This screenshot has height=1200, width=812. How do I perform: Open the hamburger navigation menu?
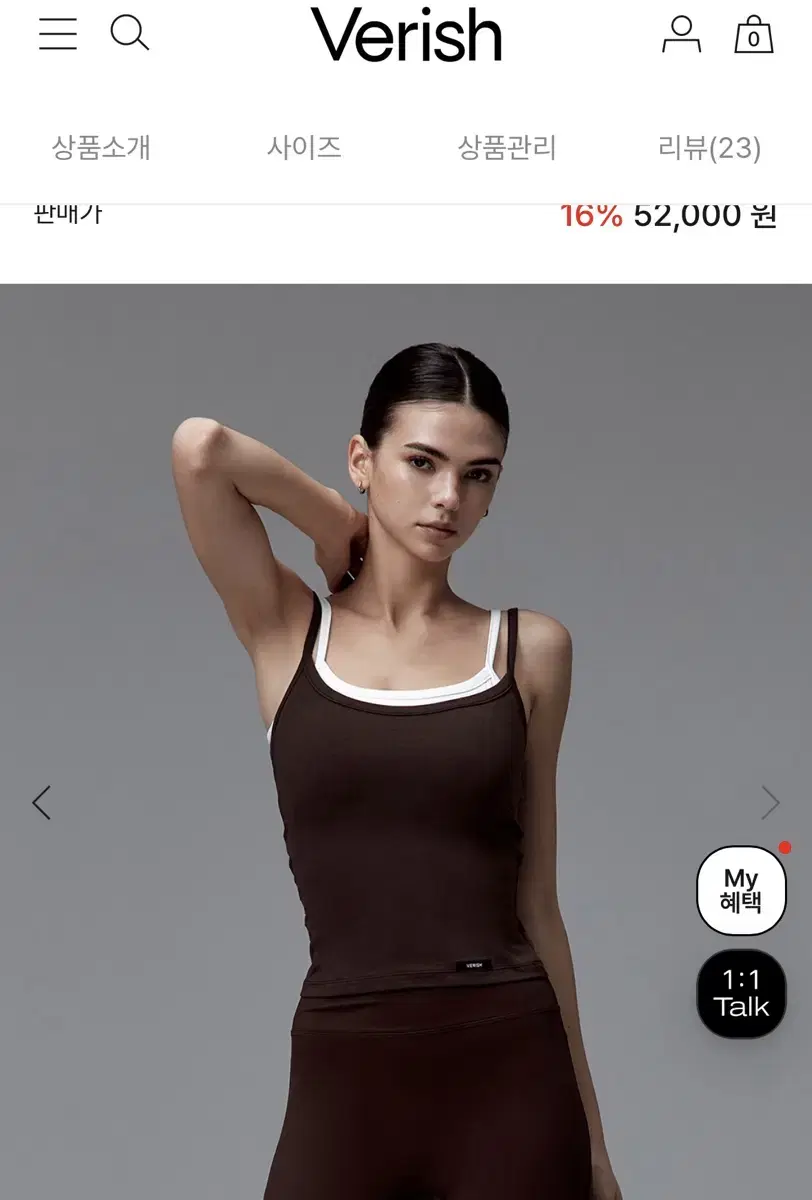coord(58,32)
